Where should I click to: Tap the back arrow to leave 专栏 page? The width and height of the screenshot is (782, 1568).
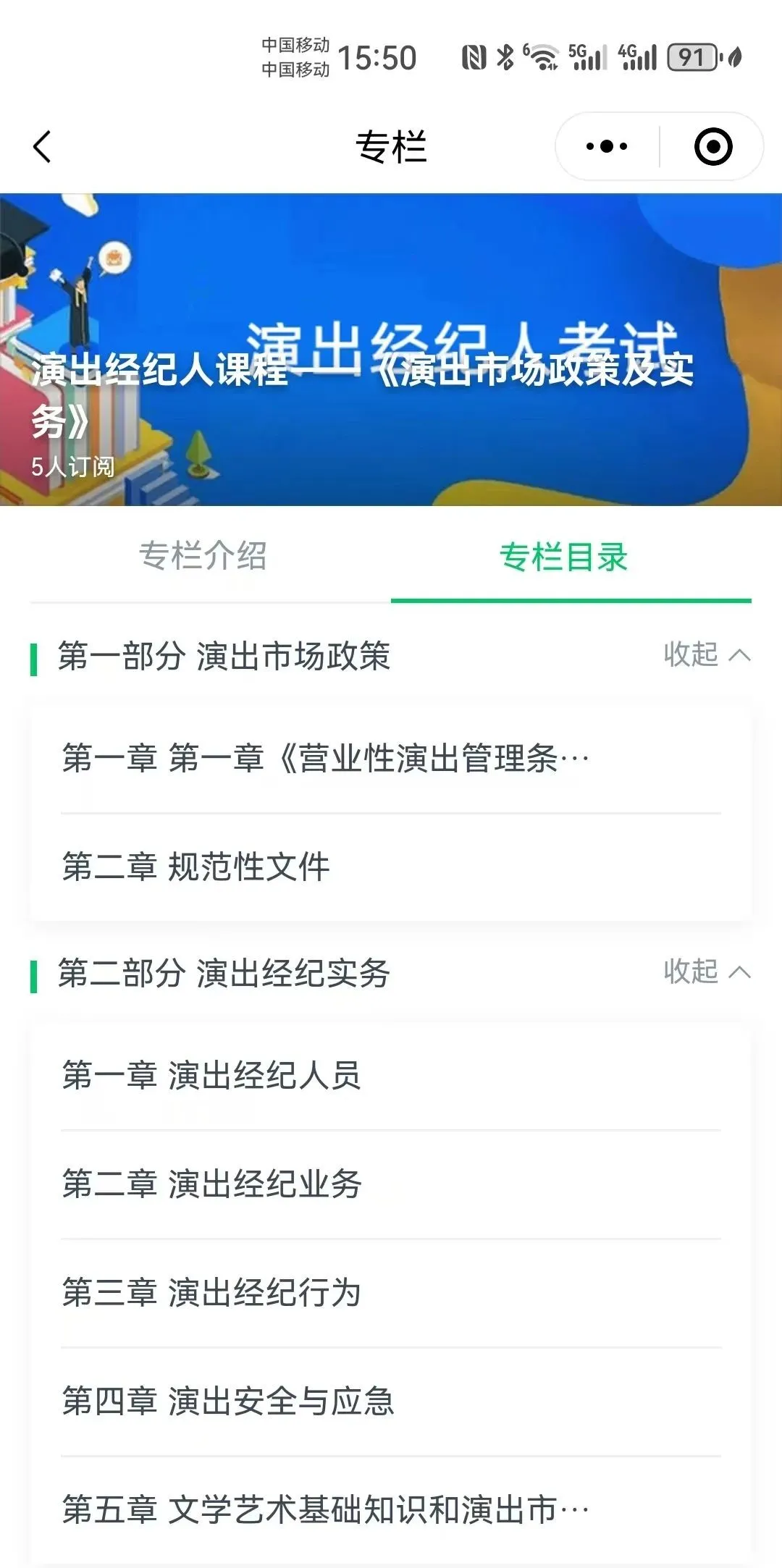pos(42,146)
